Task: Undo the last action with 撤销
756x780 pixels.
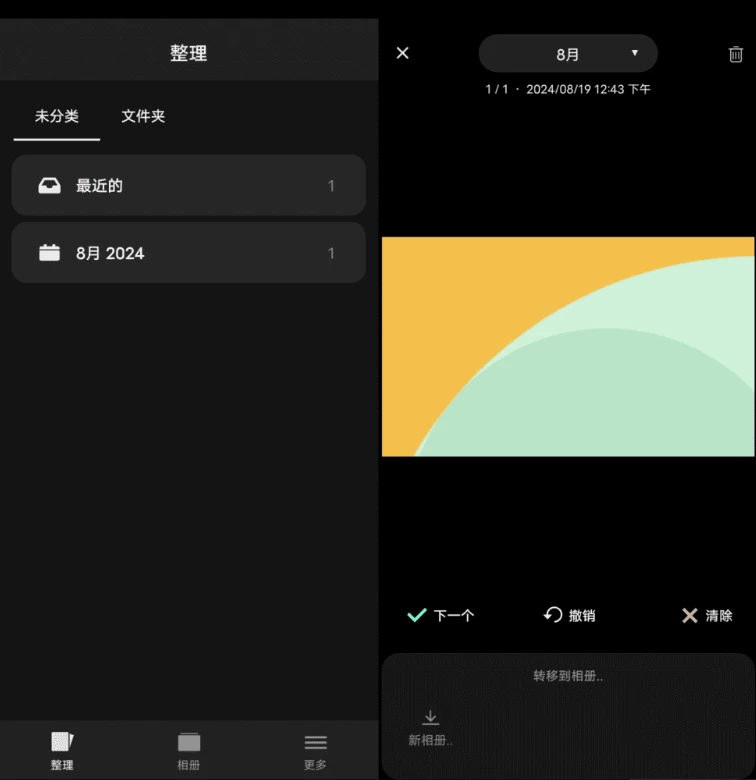Action: (569, 615)
